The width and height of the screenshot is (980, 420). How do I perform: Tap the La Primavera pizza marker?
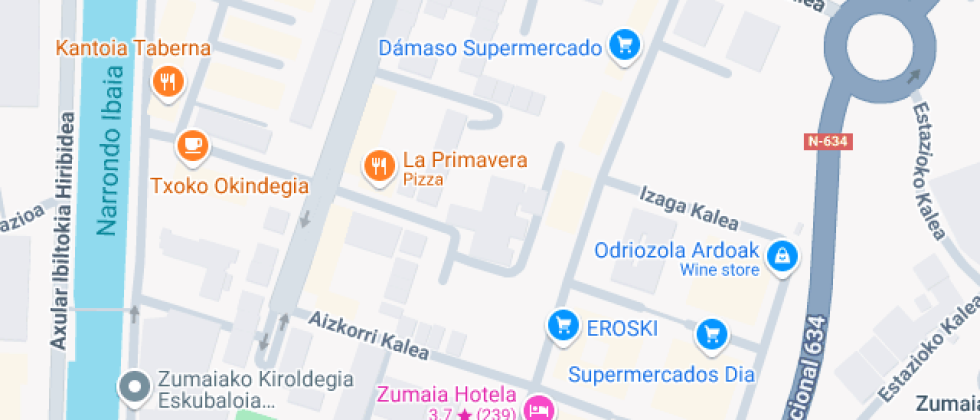point(377,165)
